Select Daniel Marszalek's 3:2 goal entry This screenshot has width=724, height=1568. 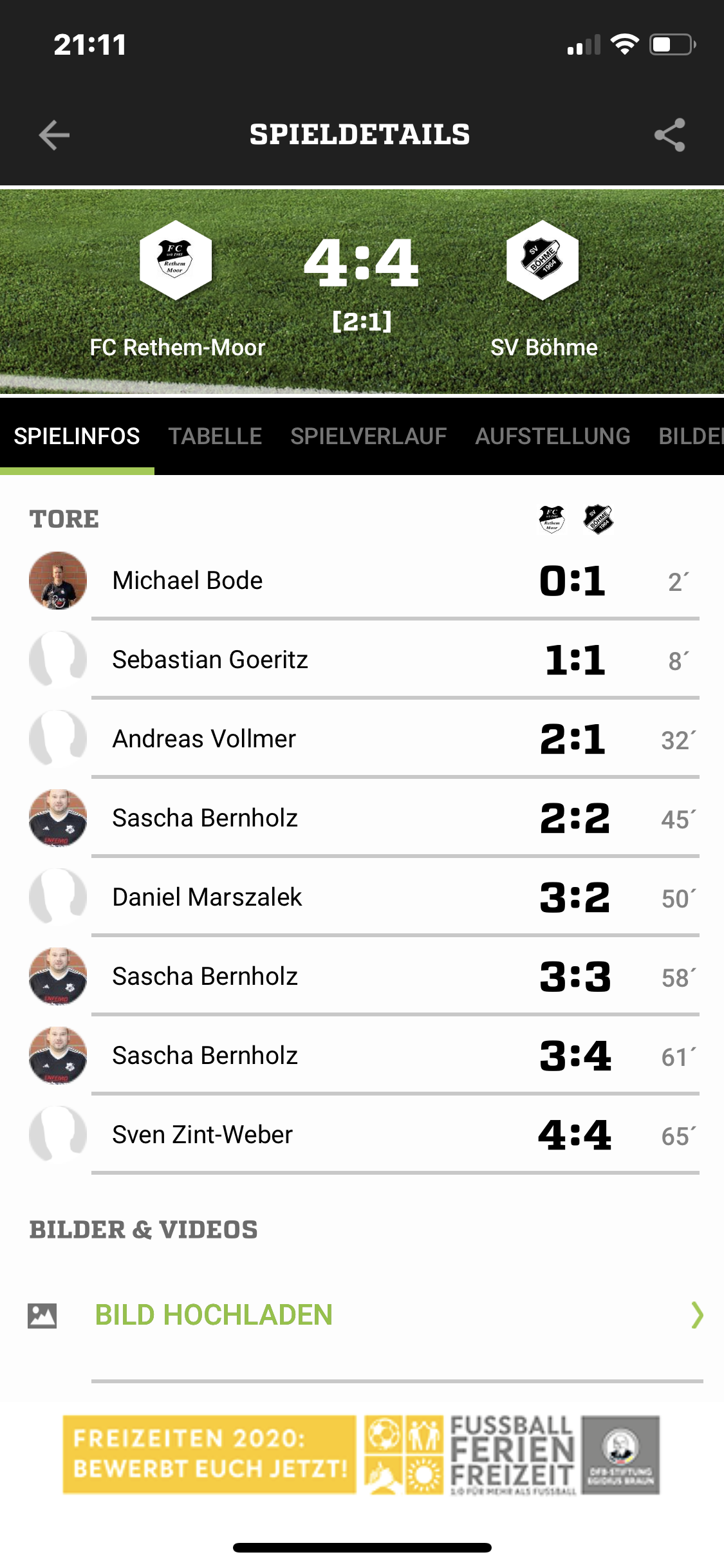click(x=360, y=897)
